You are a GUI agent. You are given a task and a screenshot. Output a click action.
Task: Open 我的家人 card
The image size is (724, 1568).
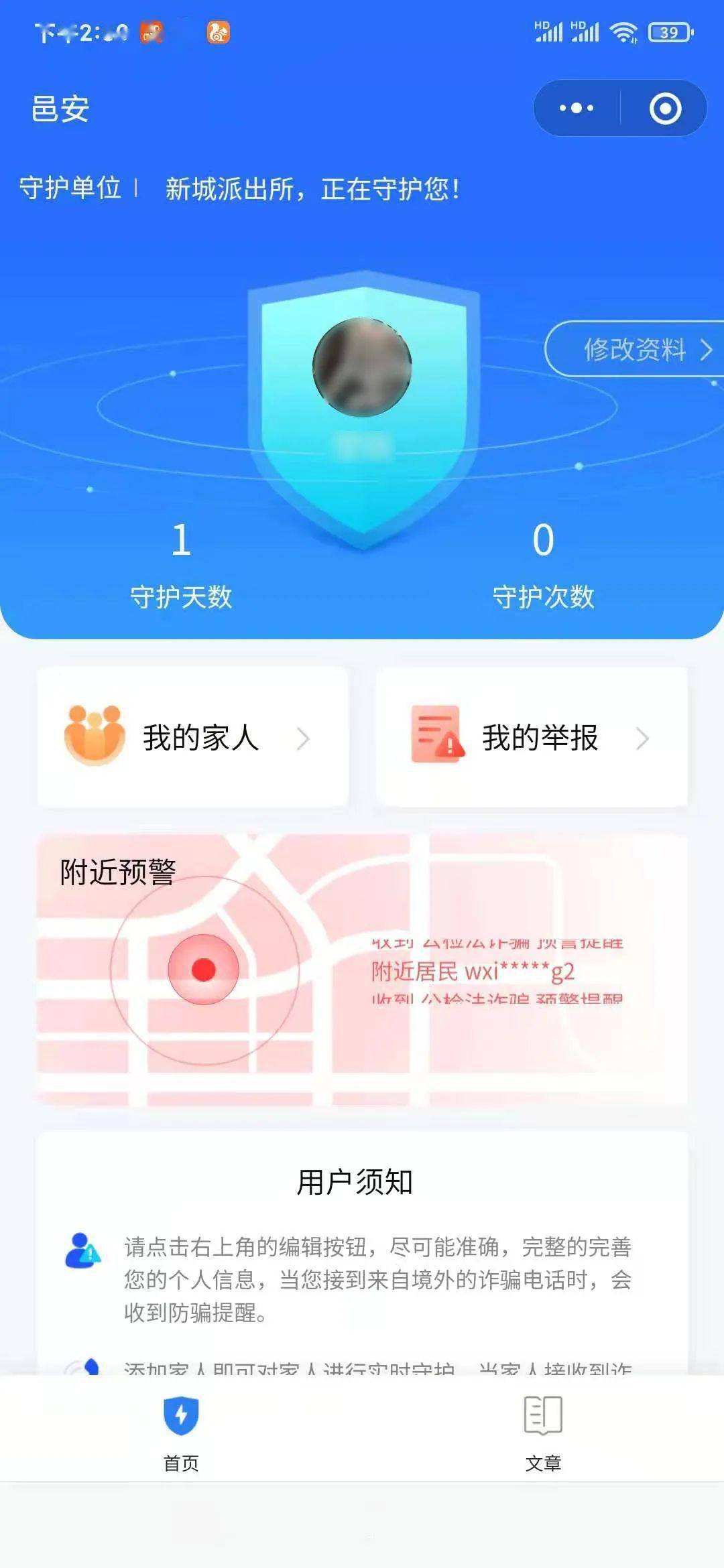tap(193, 737)
